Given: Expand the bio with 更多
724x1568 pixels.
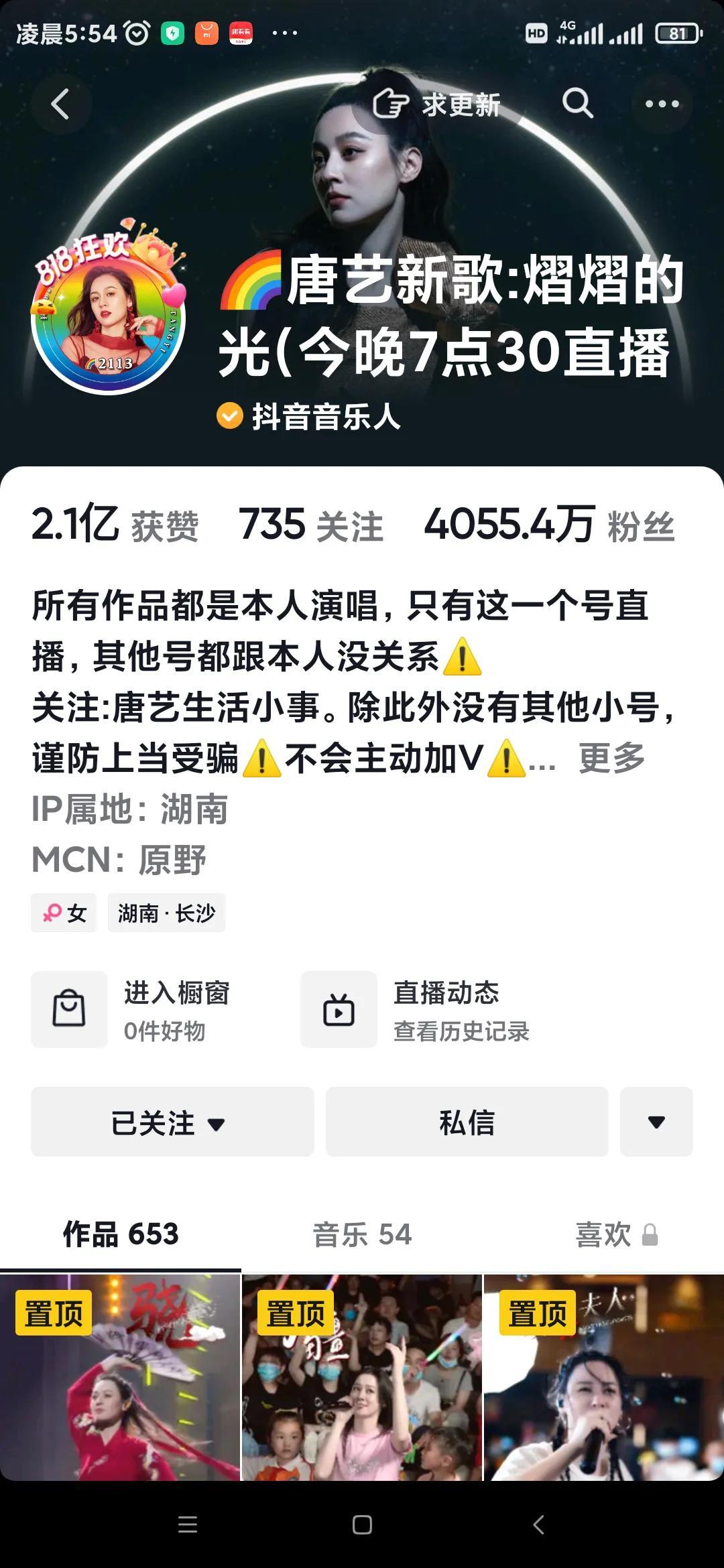Looking at the screenshot, I should (x=611, y=759).
